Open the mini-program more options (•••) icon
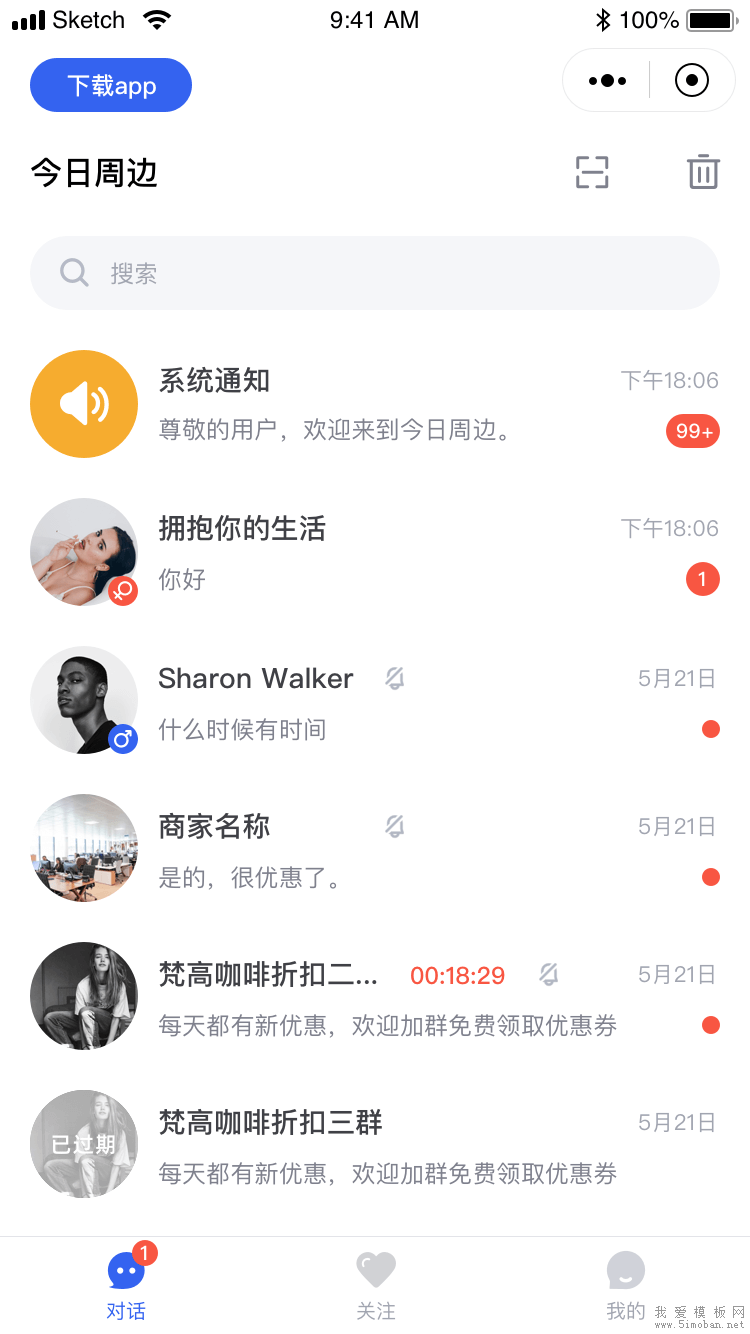 click(x=607, y=80)
